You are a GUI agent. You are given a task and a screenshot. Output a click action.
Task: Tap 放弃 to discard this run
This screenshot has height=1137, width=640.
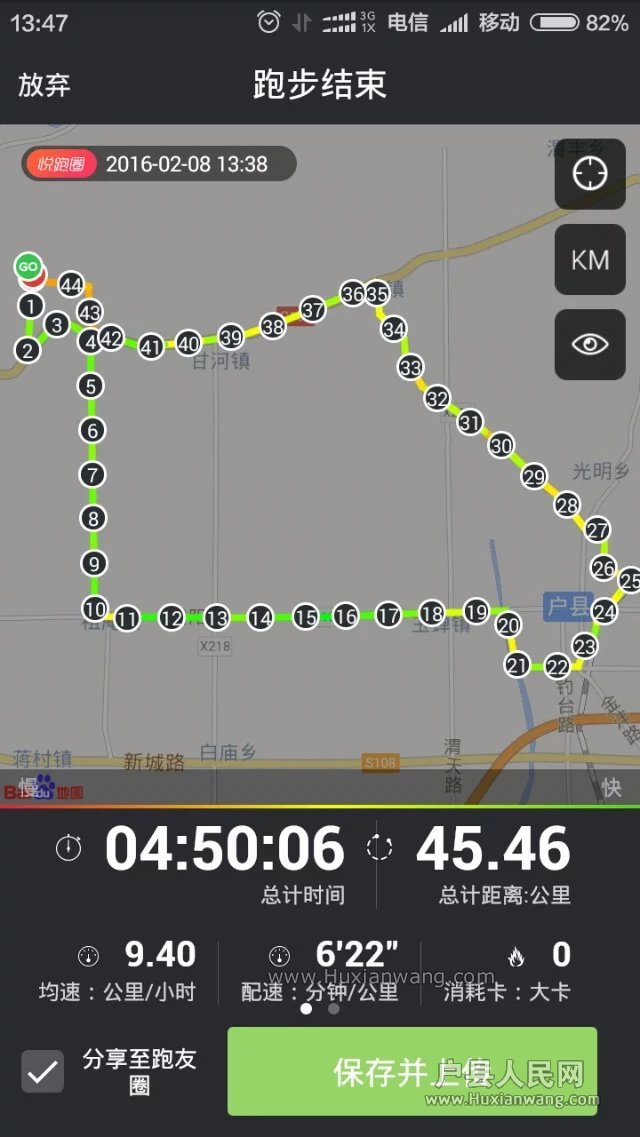[x=44, y=85]
